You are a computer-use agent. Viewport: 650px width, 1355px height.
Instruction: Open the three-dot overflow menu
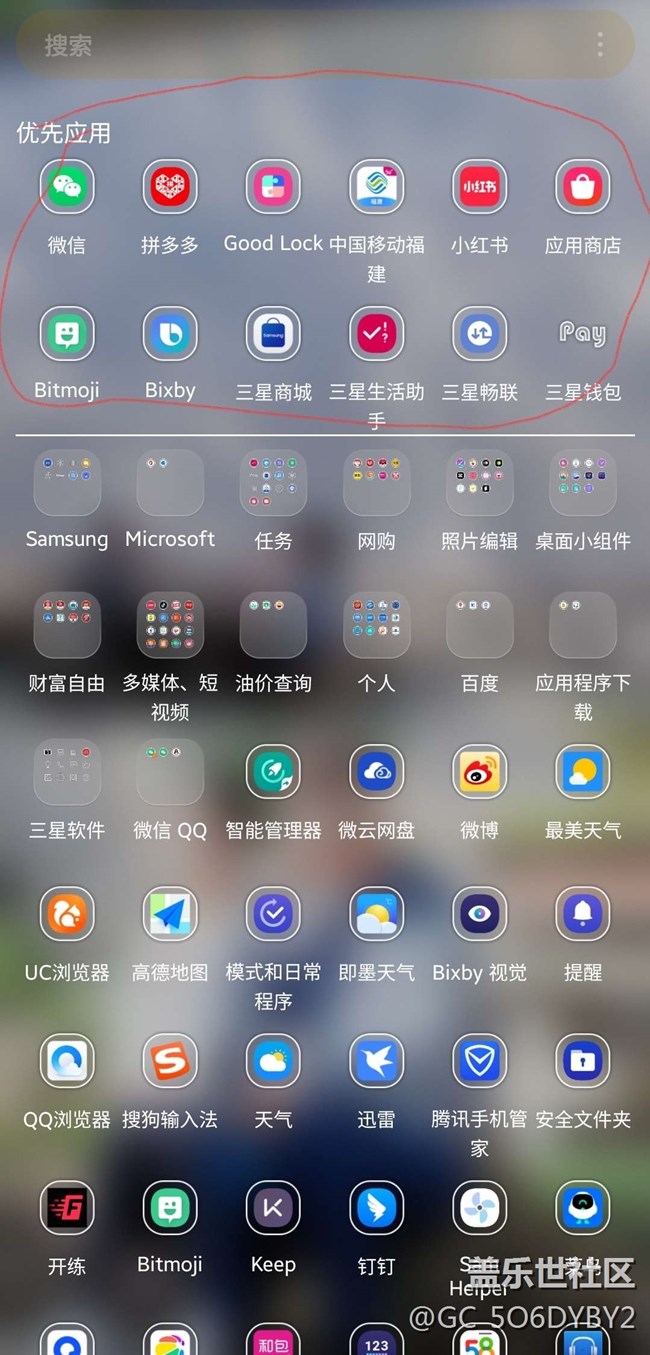600,45
